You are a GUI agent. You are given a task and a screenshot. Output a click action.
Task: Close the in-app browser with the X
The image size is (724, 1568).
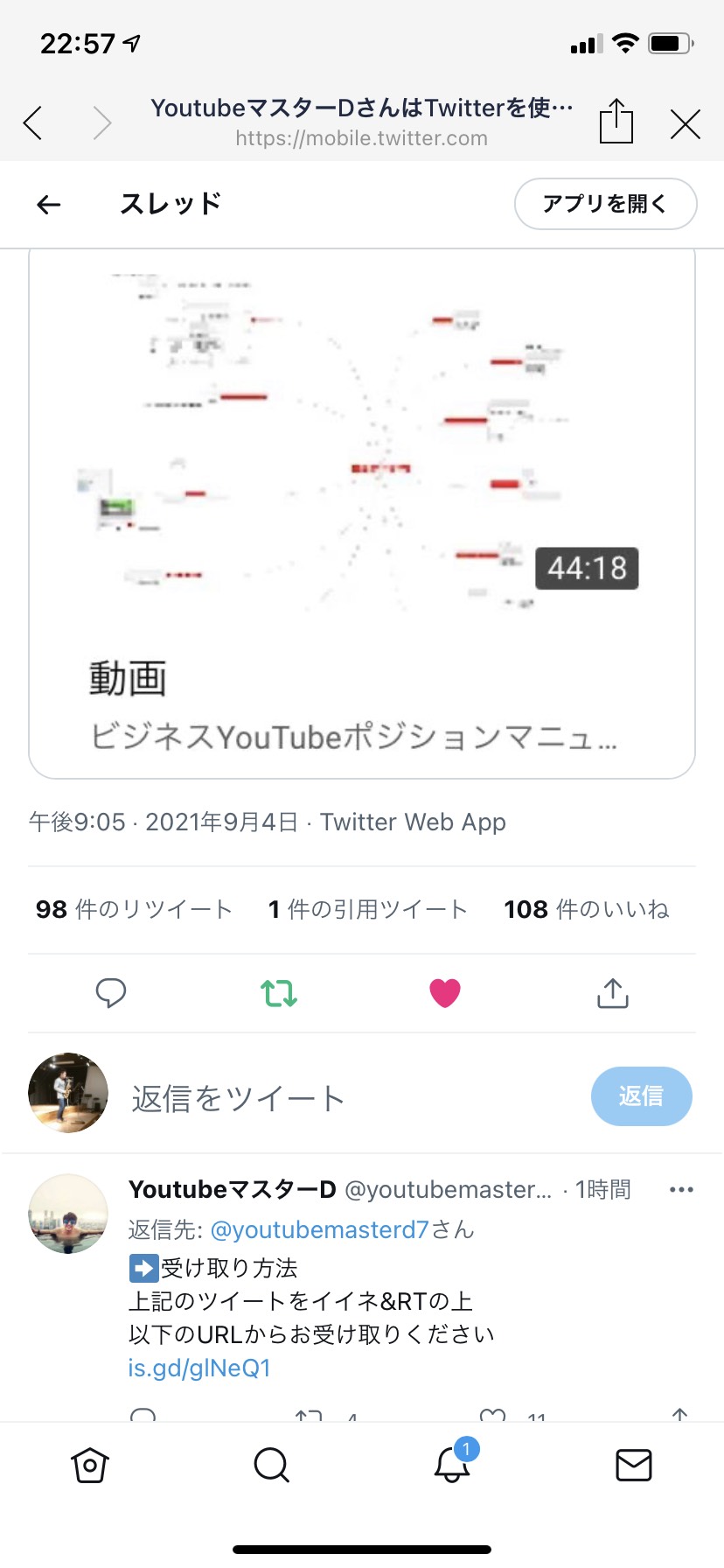(686, 124)
